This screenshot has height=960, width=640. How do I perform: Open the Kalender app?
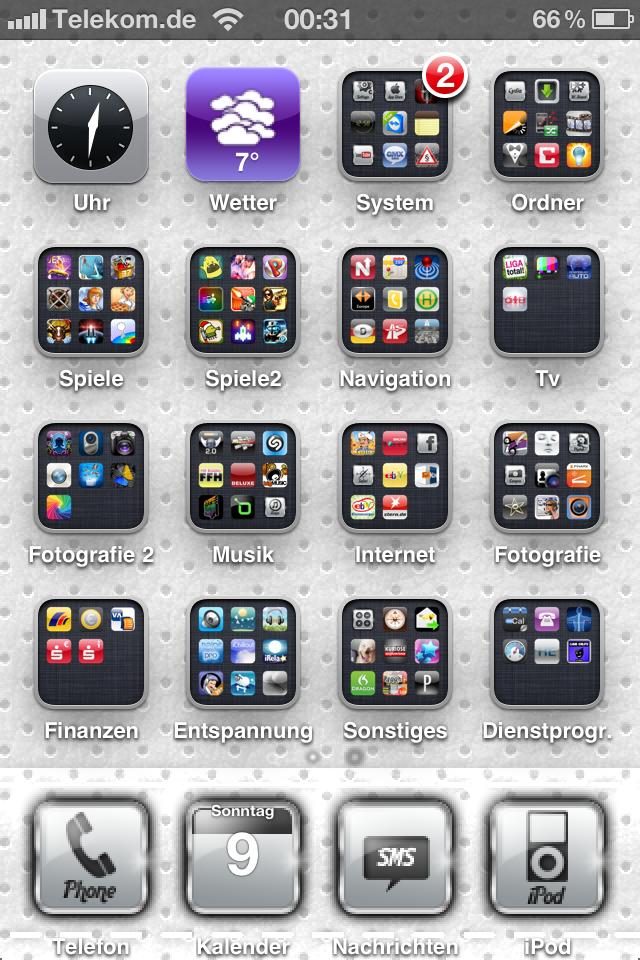click(x=243, y=858)
